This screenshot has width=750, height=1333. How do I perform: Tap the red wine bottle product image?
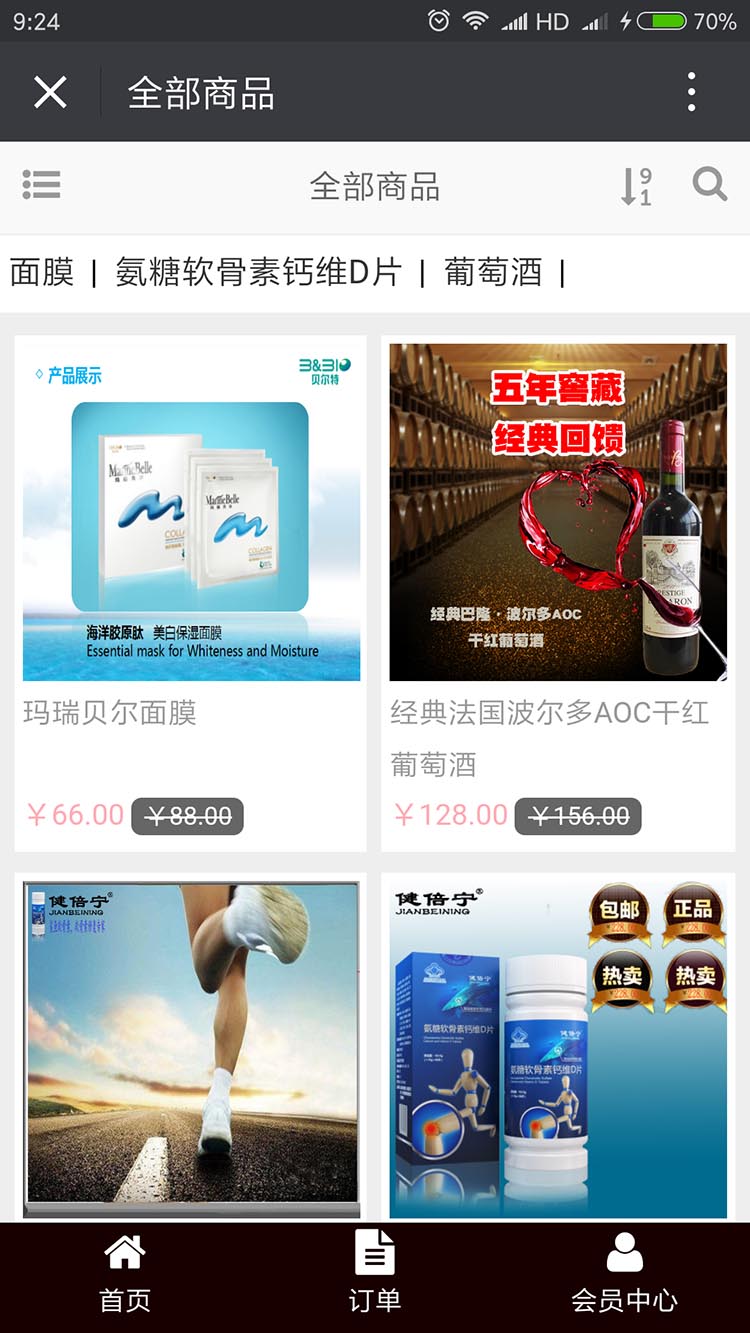[558, 510]
